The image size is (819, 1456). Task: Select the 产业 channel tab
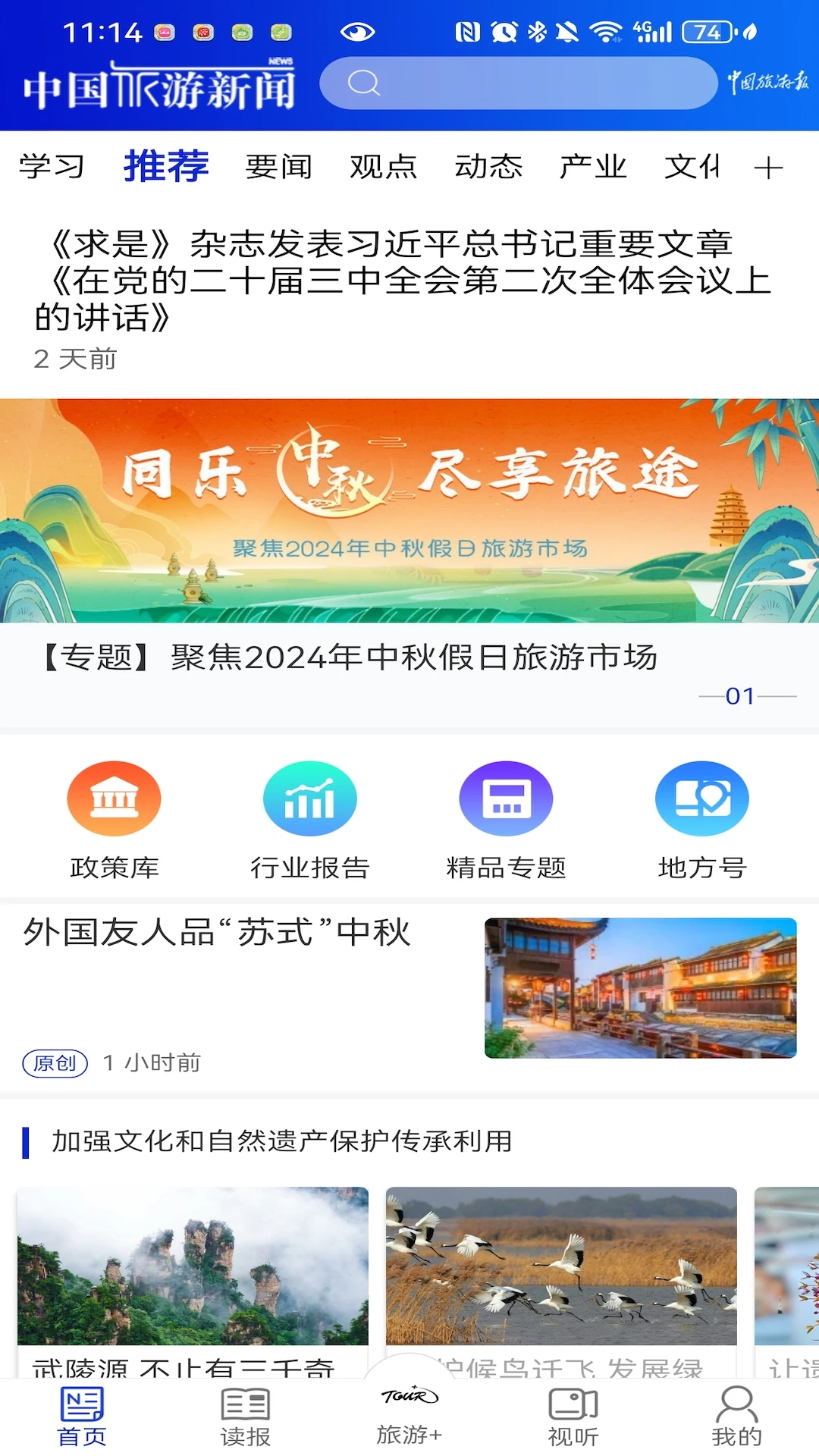[x=593, y=167]
